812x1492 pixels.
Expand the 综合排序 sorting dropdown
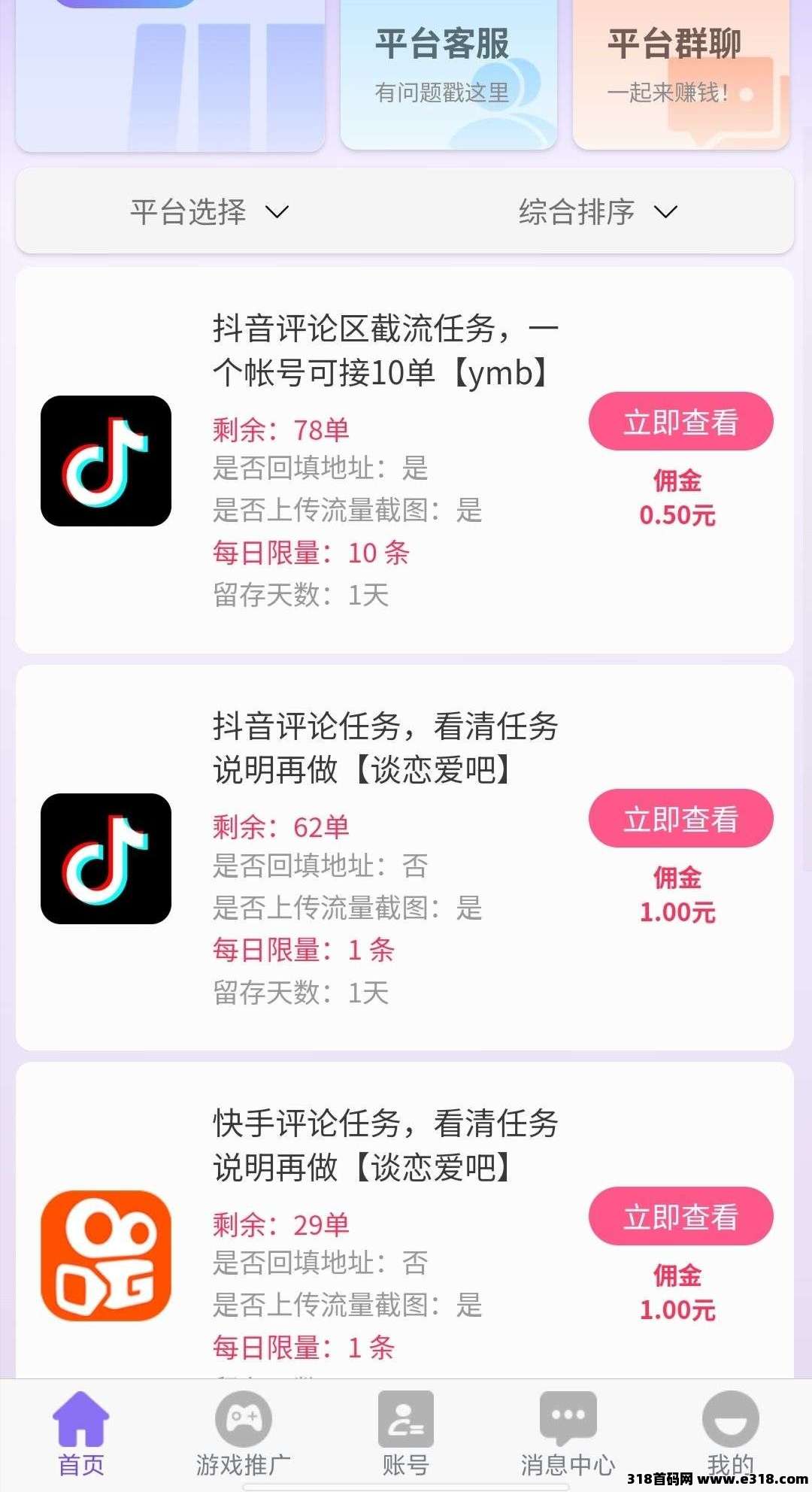tap(598, 212)
